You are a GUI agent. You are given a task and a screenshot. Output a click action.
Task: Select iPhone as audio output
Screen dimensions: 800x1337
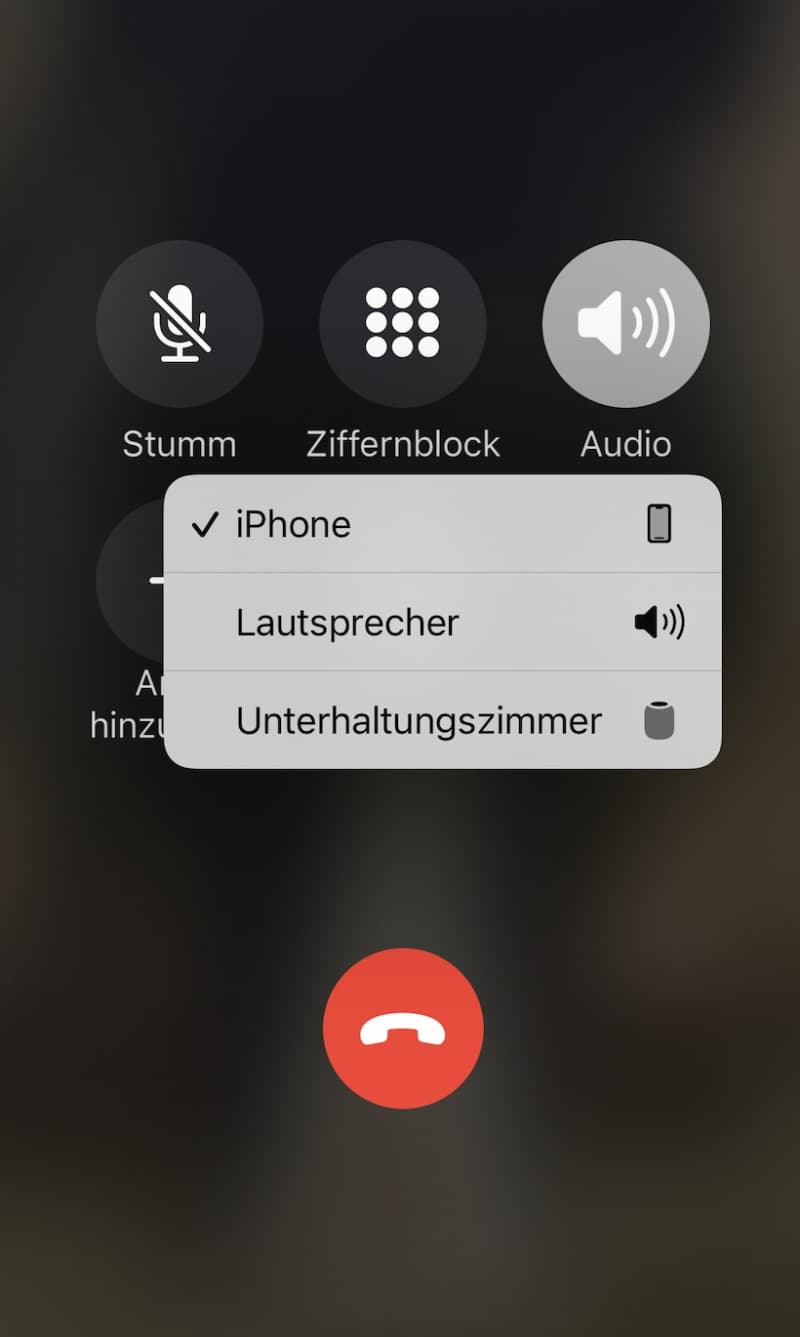442,524
